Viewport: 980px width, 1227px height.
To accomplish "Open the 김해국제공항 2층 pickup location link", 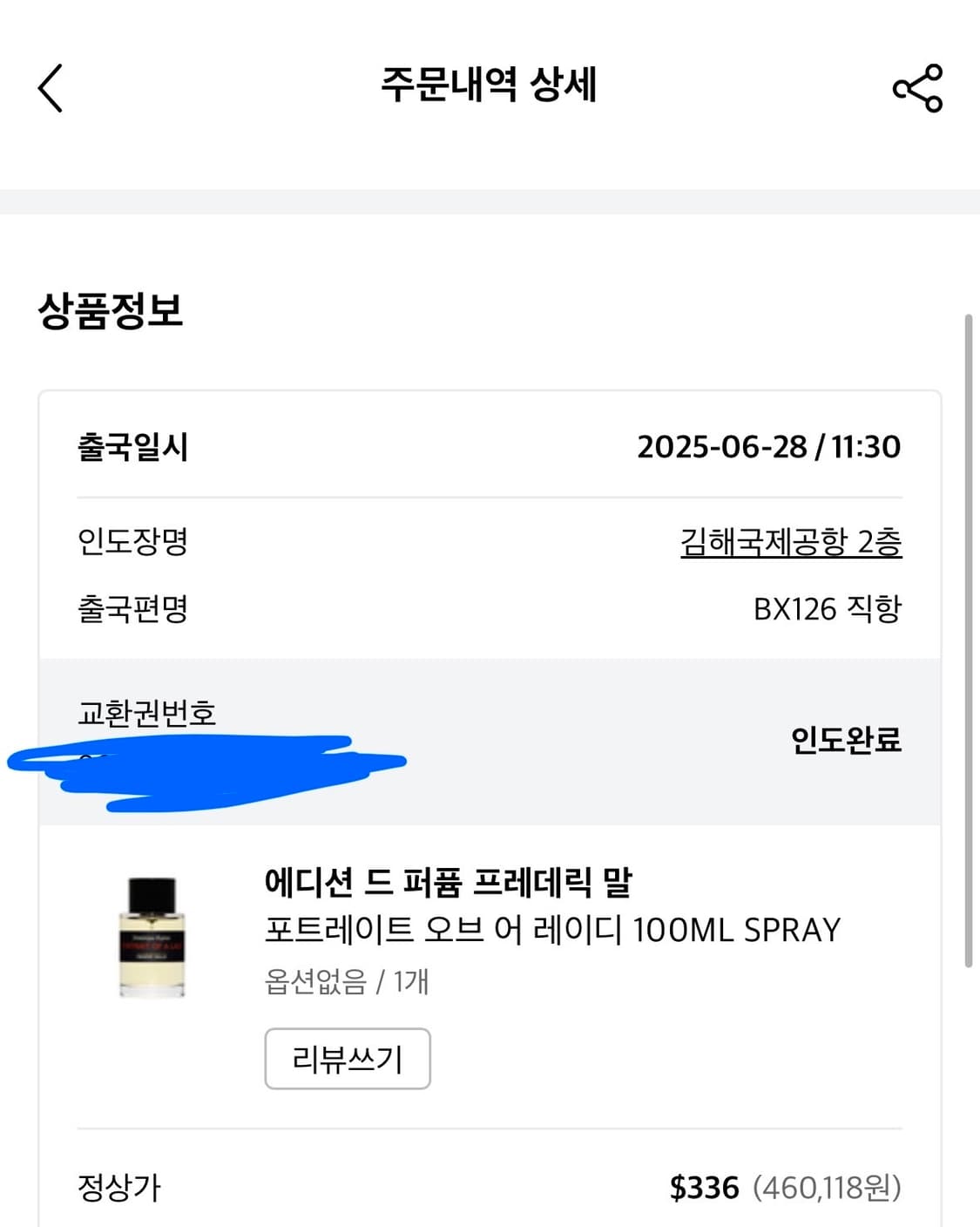I will pos(791,541).
